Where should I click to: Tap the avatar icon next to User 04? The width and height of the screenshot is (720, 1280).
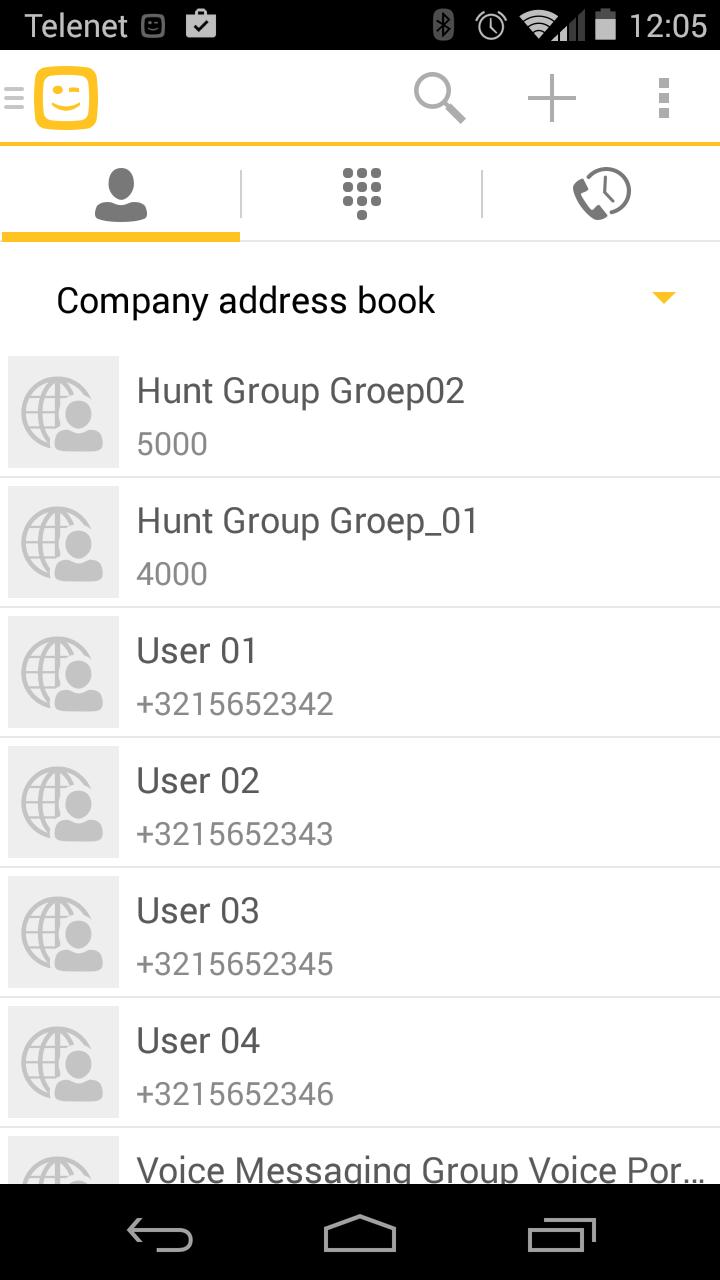coord(62,1061)
